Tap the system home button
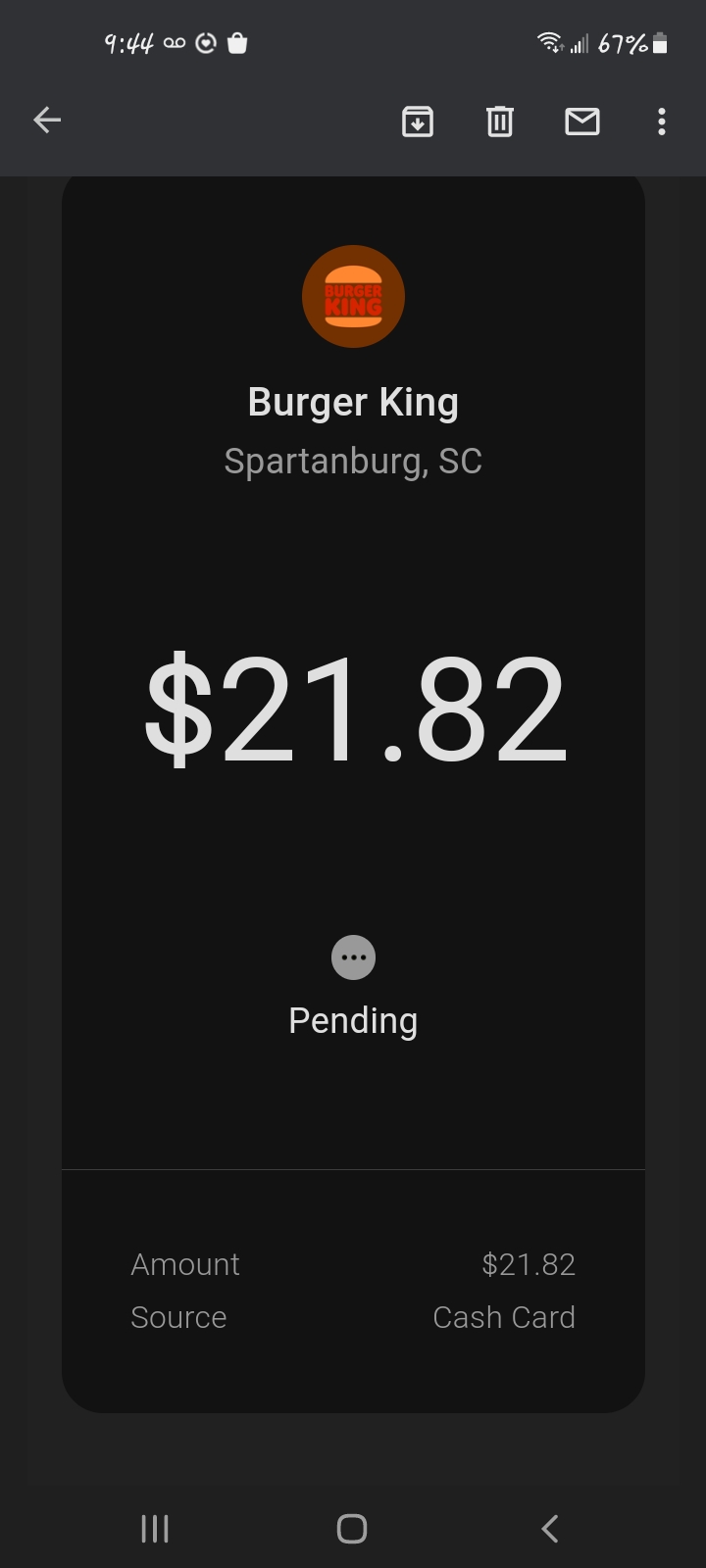 352,1529
